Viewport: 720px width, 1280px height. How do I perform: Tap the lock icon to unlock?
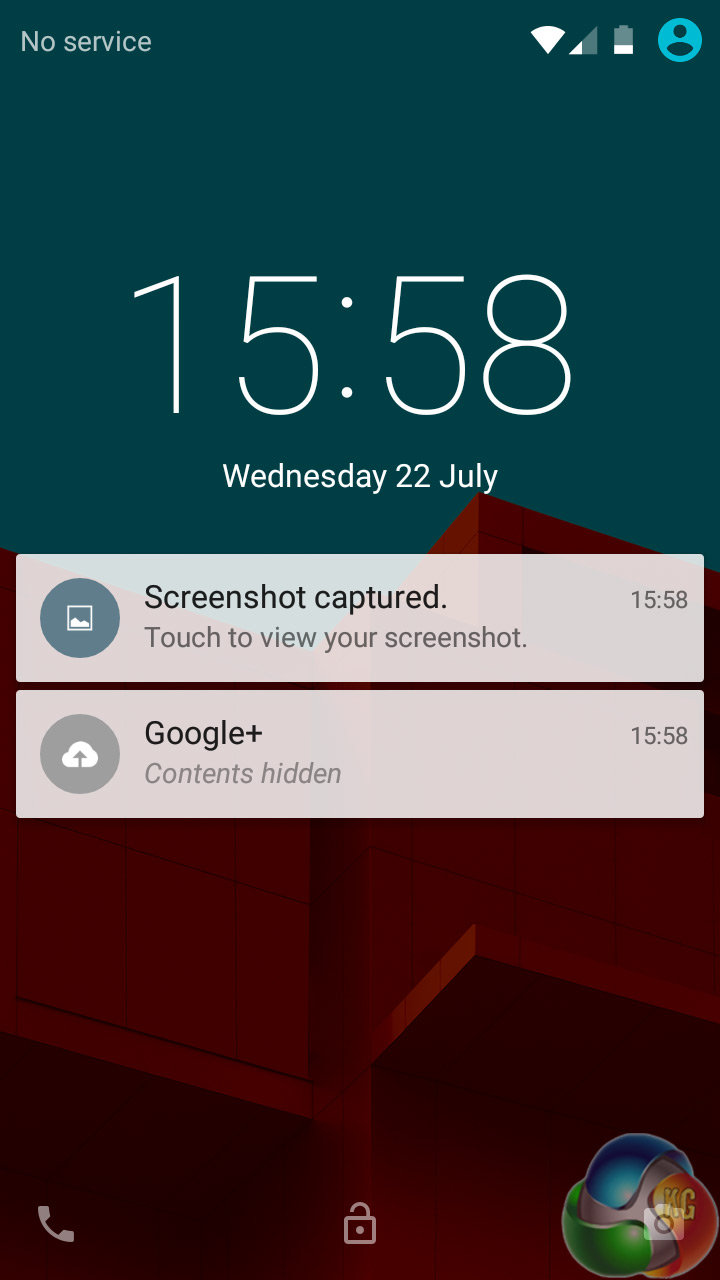360,1224
